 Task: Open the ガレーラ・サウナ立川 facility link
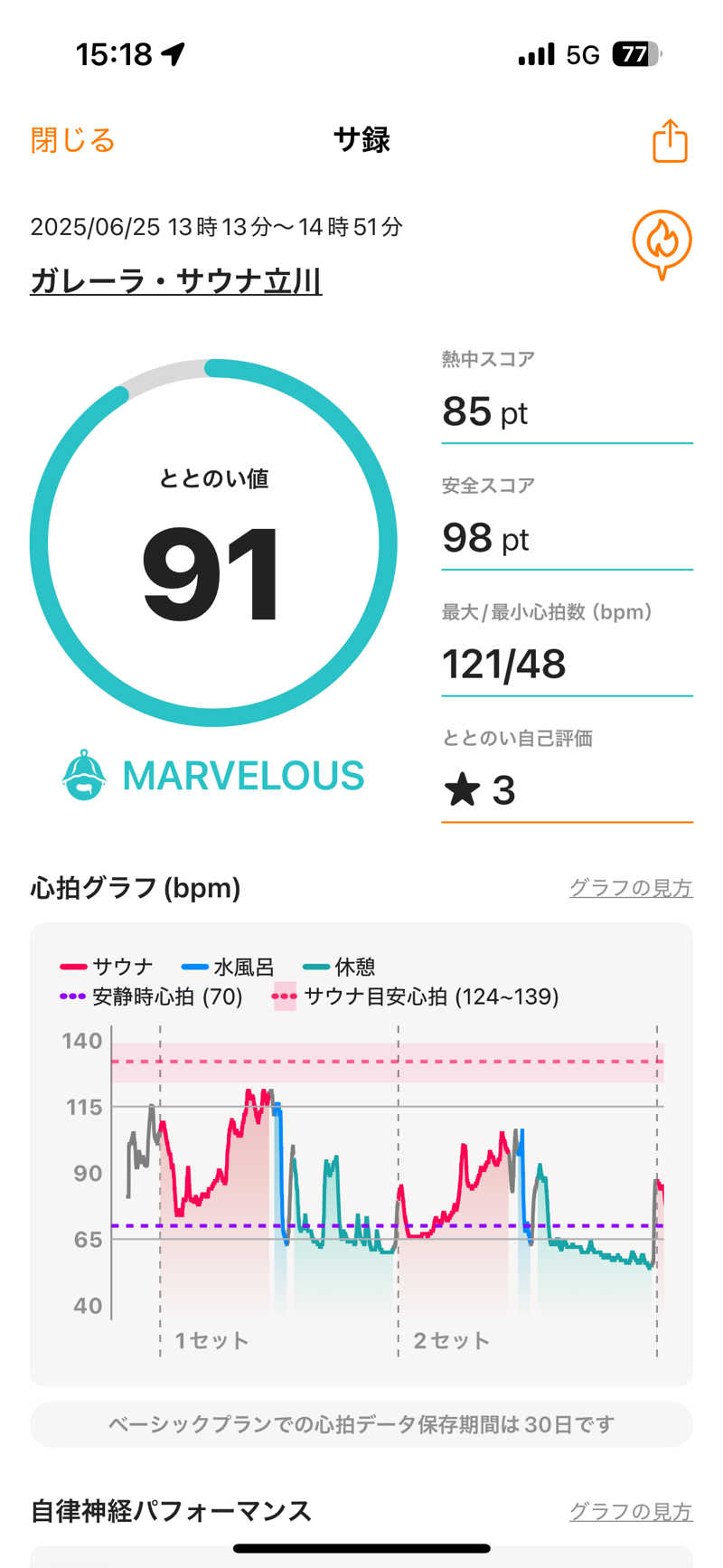[176, 281]
